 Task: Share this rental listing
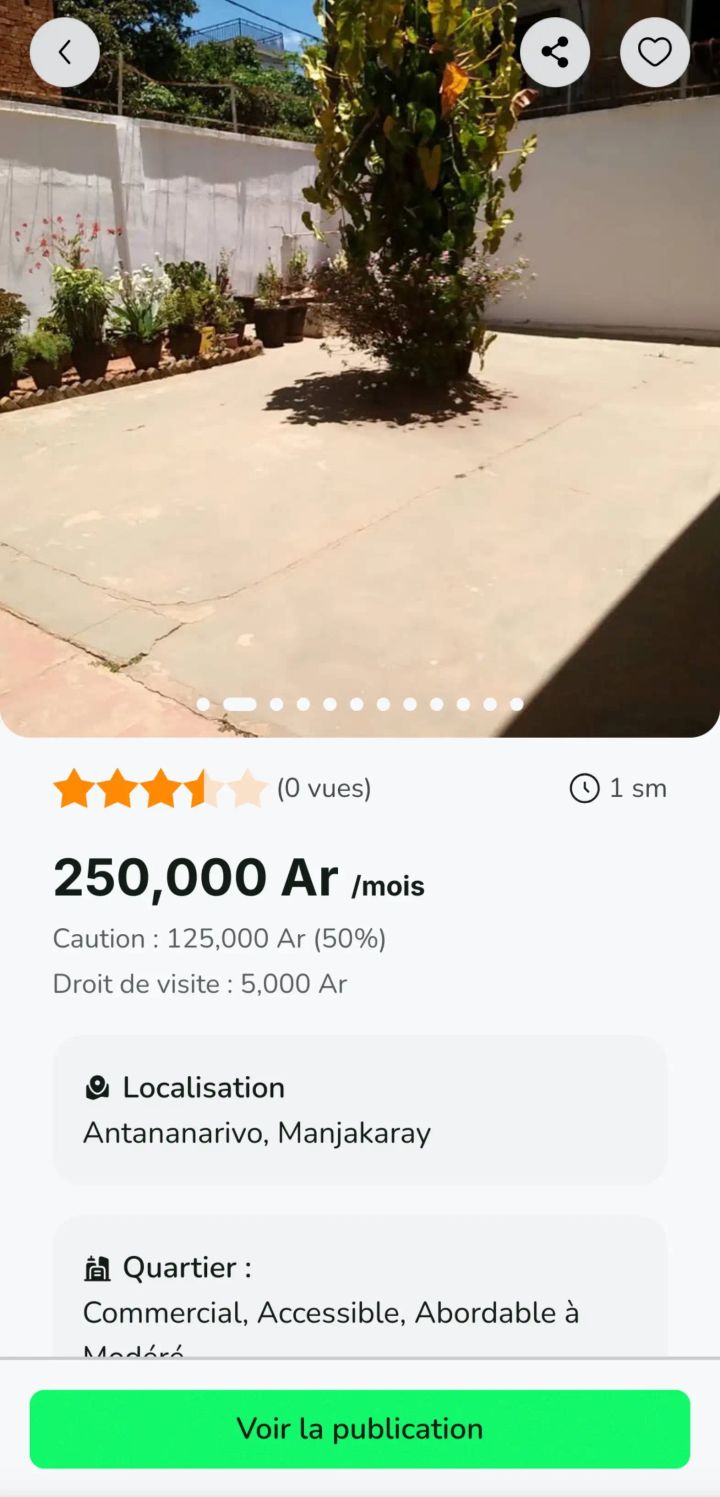point(555,53)
